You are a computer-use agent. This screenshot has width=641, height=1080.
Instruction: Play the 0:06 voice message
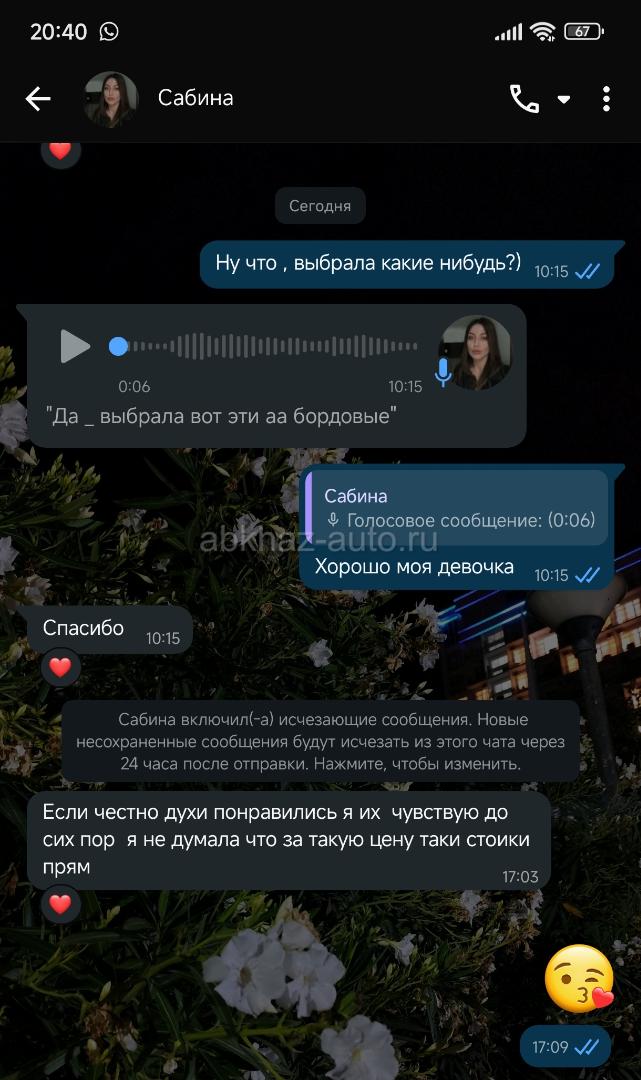(x=75, y=346)
